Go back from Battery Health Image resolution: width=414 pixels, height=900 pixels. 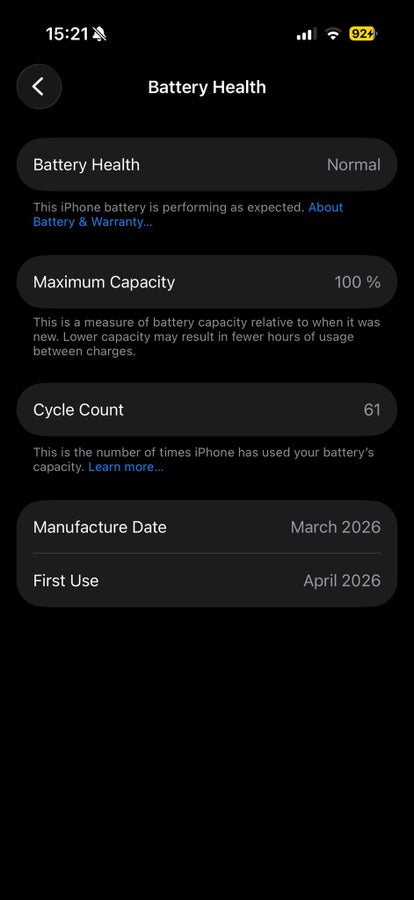click(x=39, y=87)
